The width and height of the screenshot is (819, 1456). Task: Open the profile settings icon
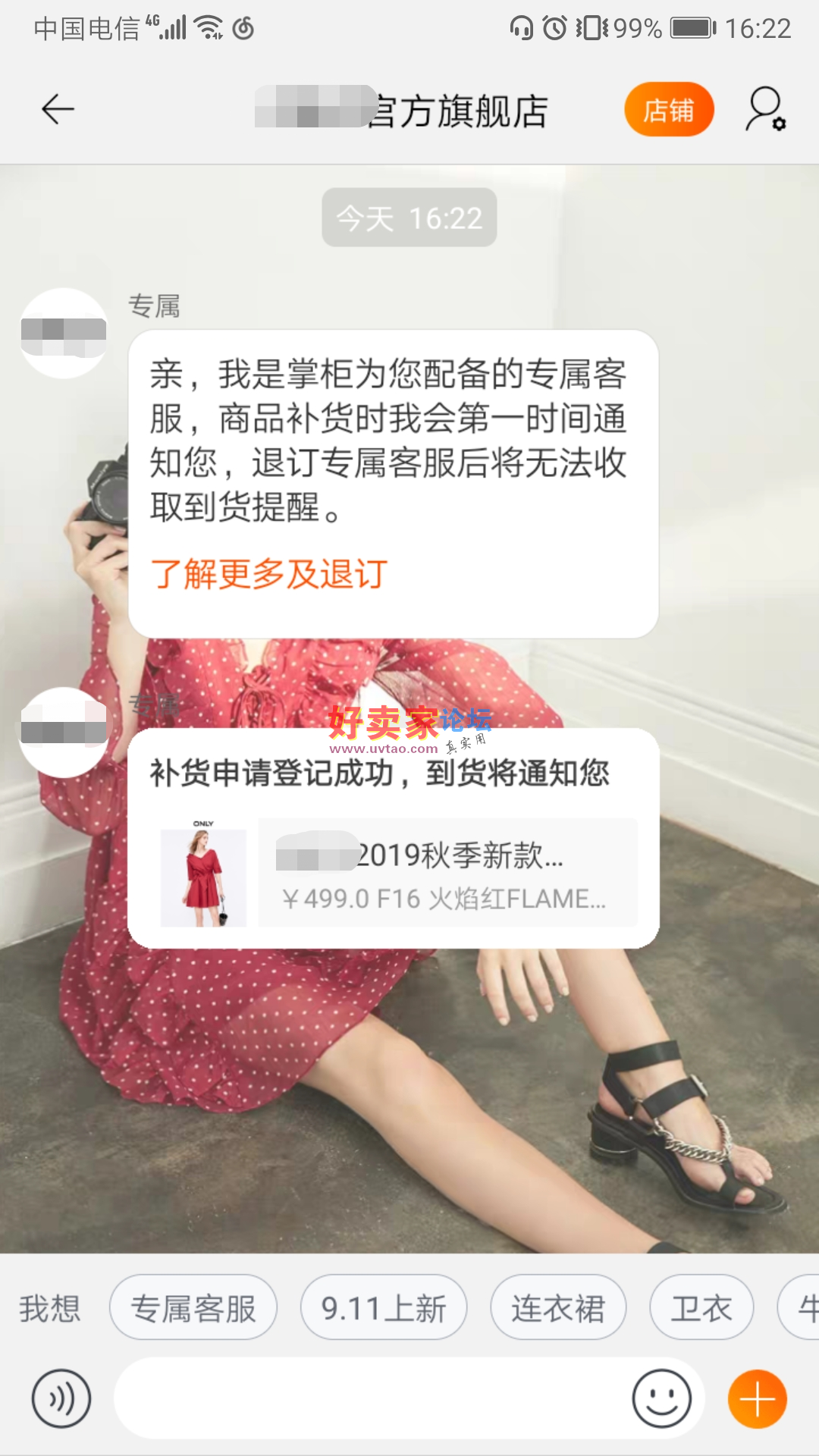[766, 110]
